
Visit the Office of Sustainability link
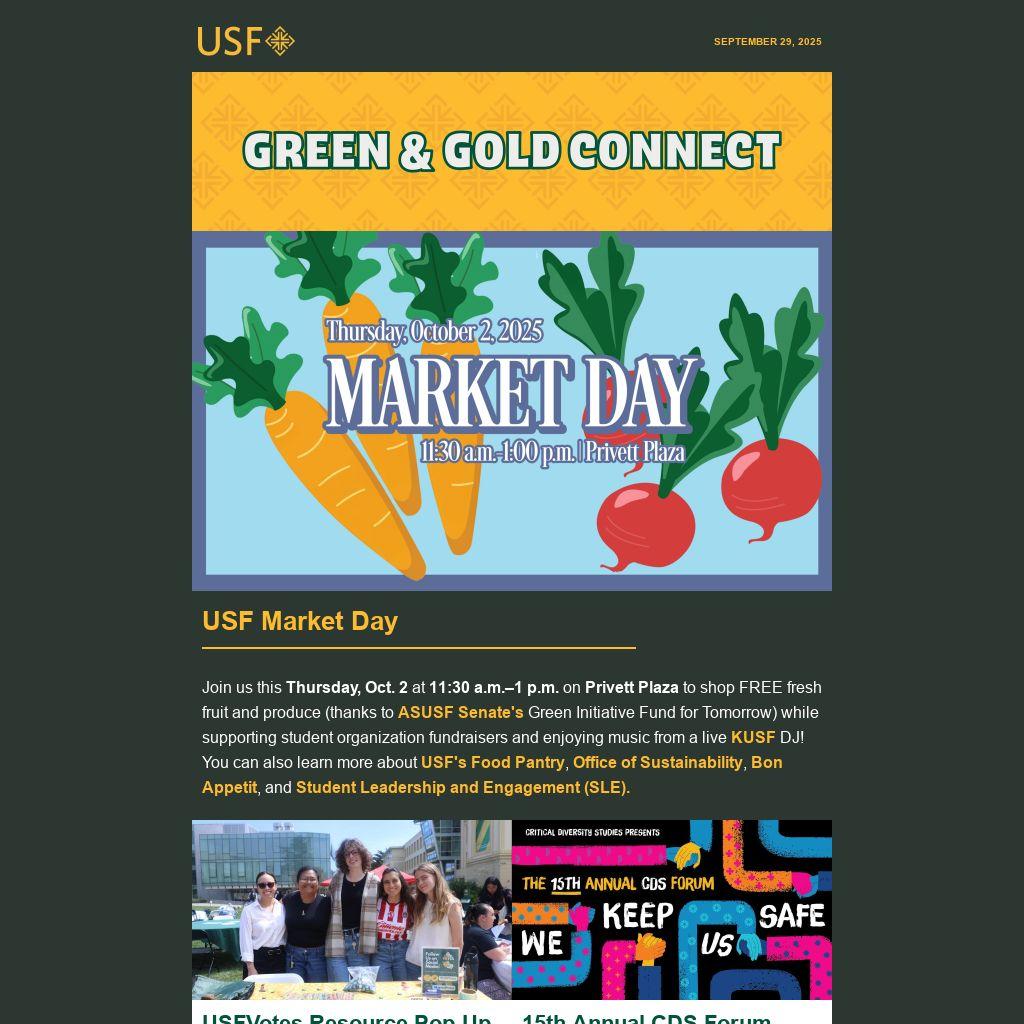pos(657,763)
